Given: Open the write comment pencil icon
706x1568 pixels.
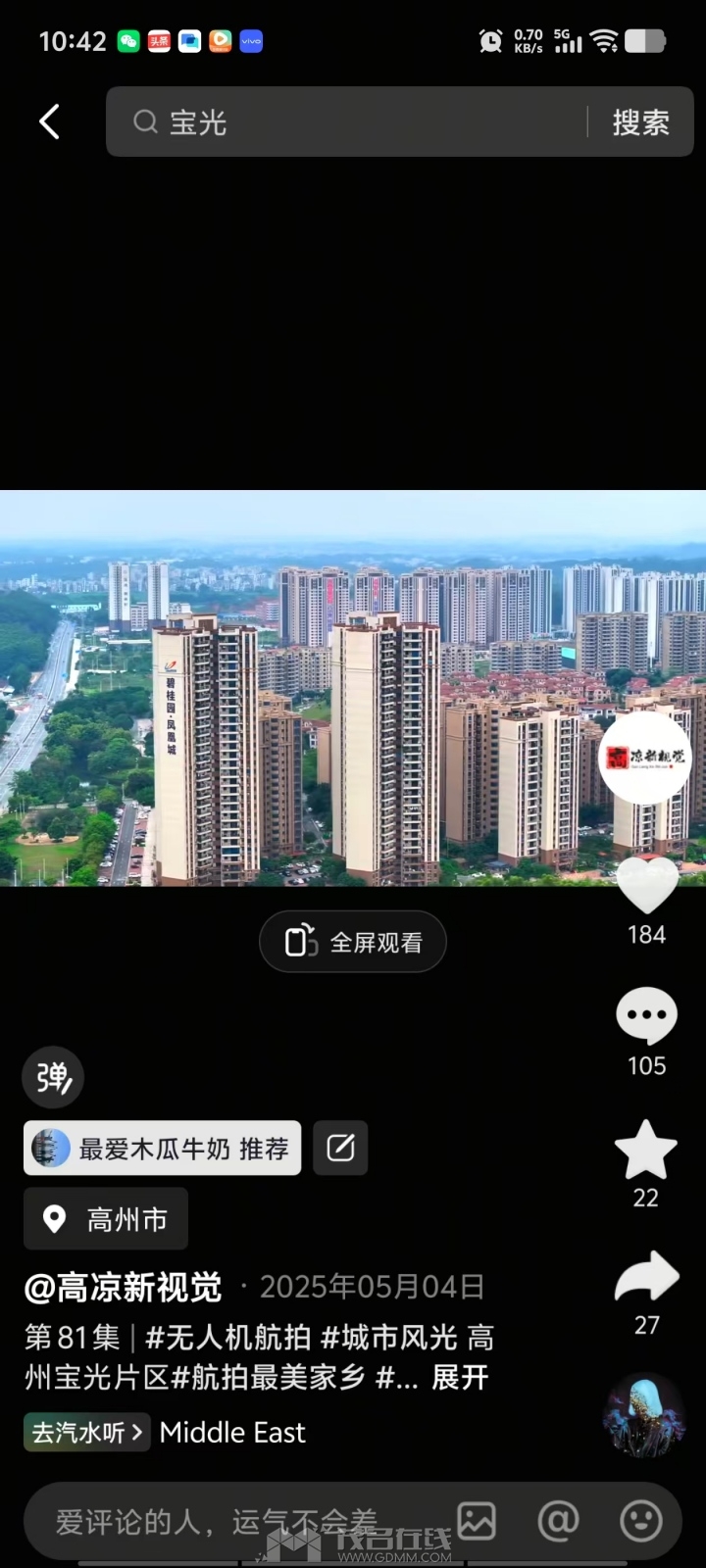Looking at the screenshot, I should 339,1148.
